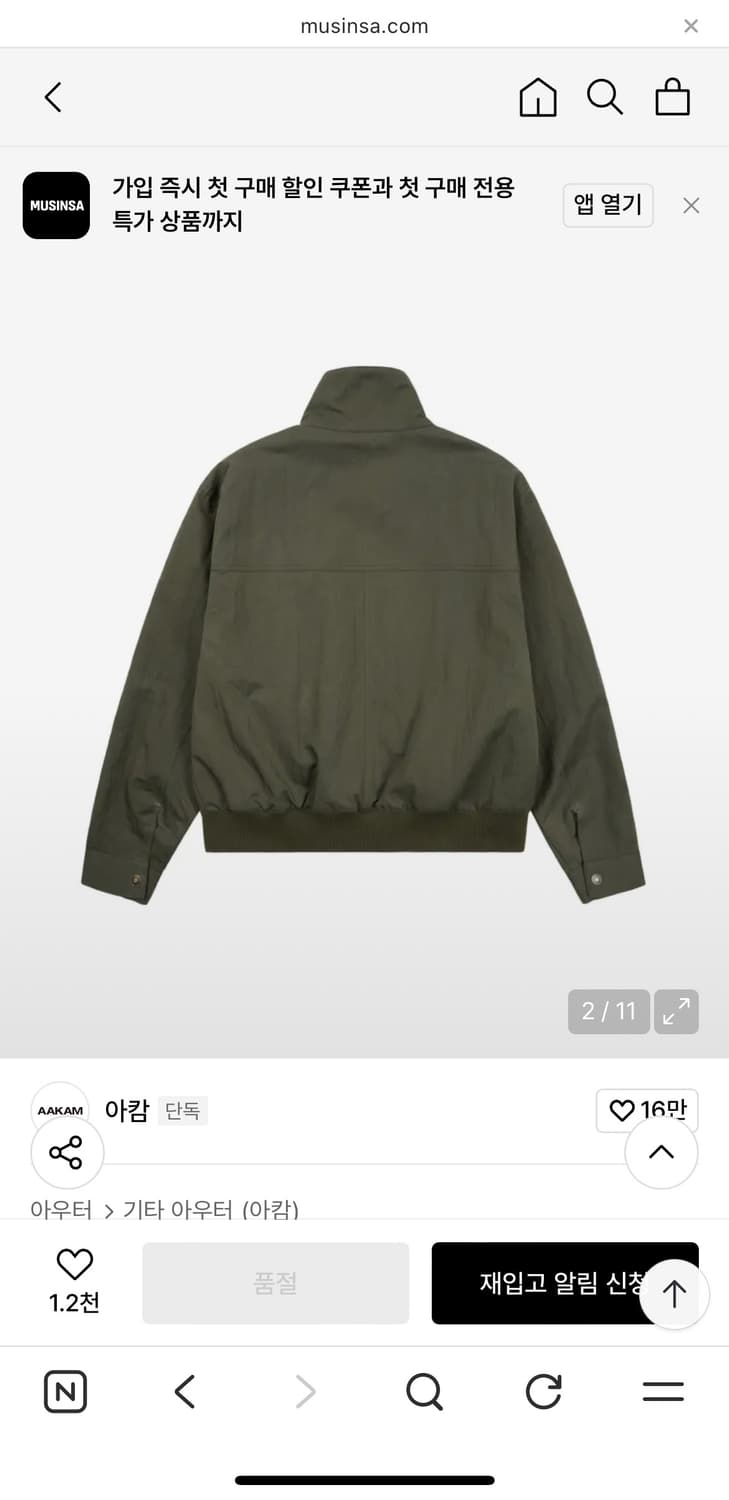Tap the share icon below brand logo

pos(66,1152)
